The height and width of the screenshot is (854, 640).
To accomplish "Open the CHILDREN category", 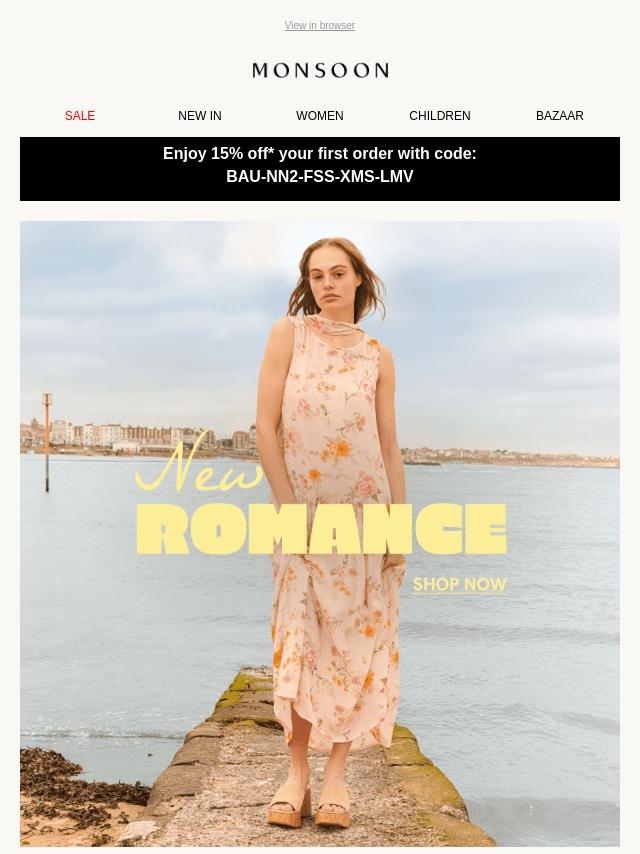I will (439, 116).
